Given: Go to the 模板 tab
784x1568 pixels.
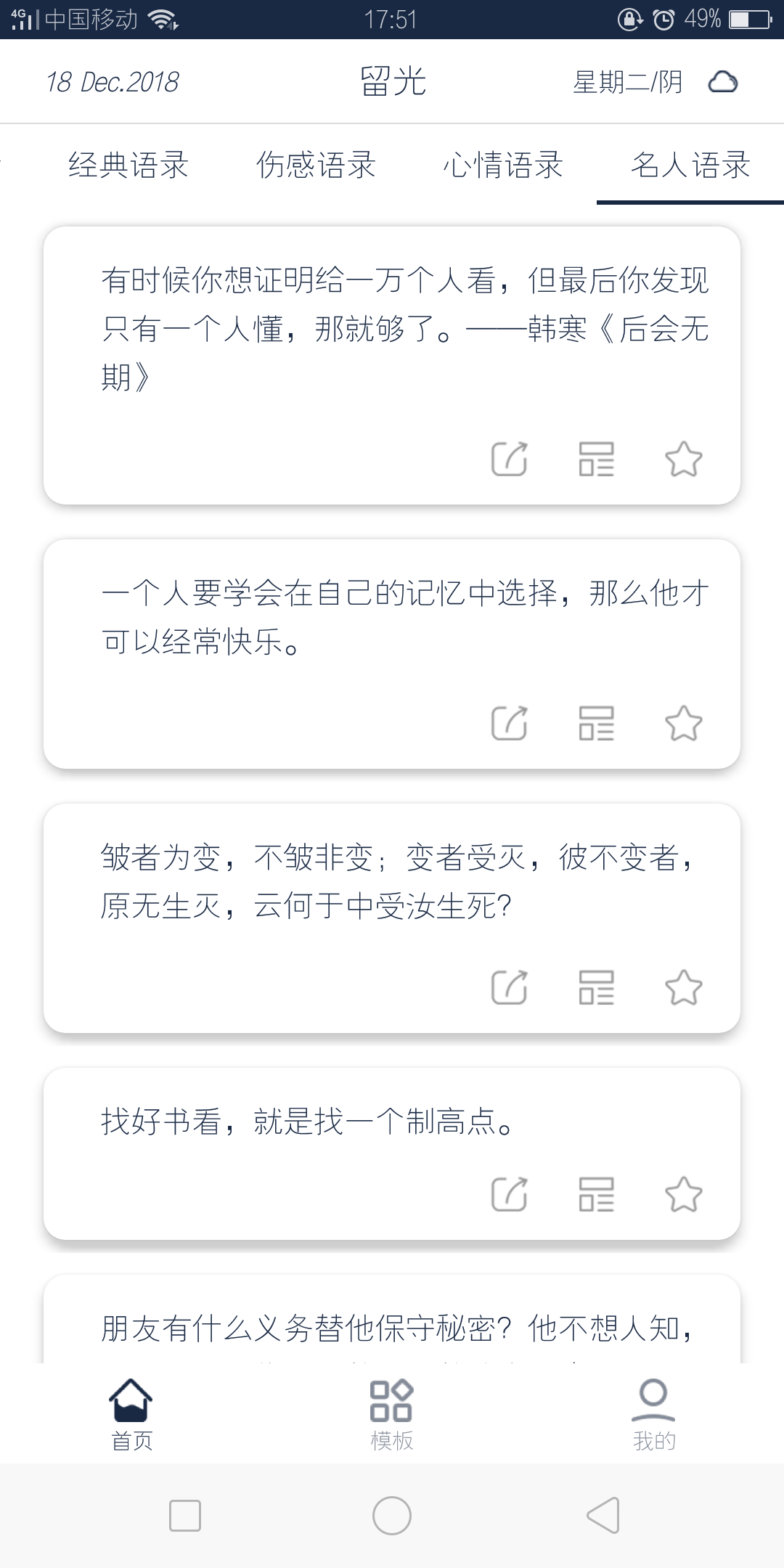Looking at the screenshot, I should pyautogui.click(x=392, y=1414).
